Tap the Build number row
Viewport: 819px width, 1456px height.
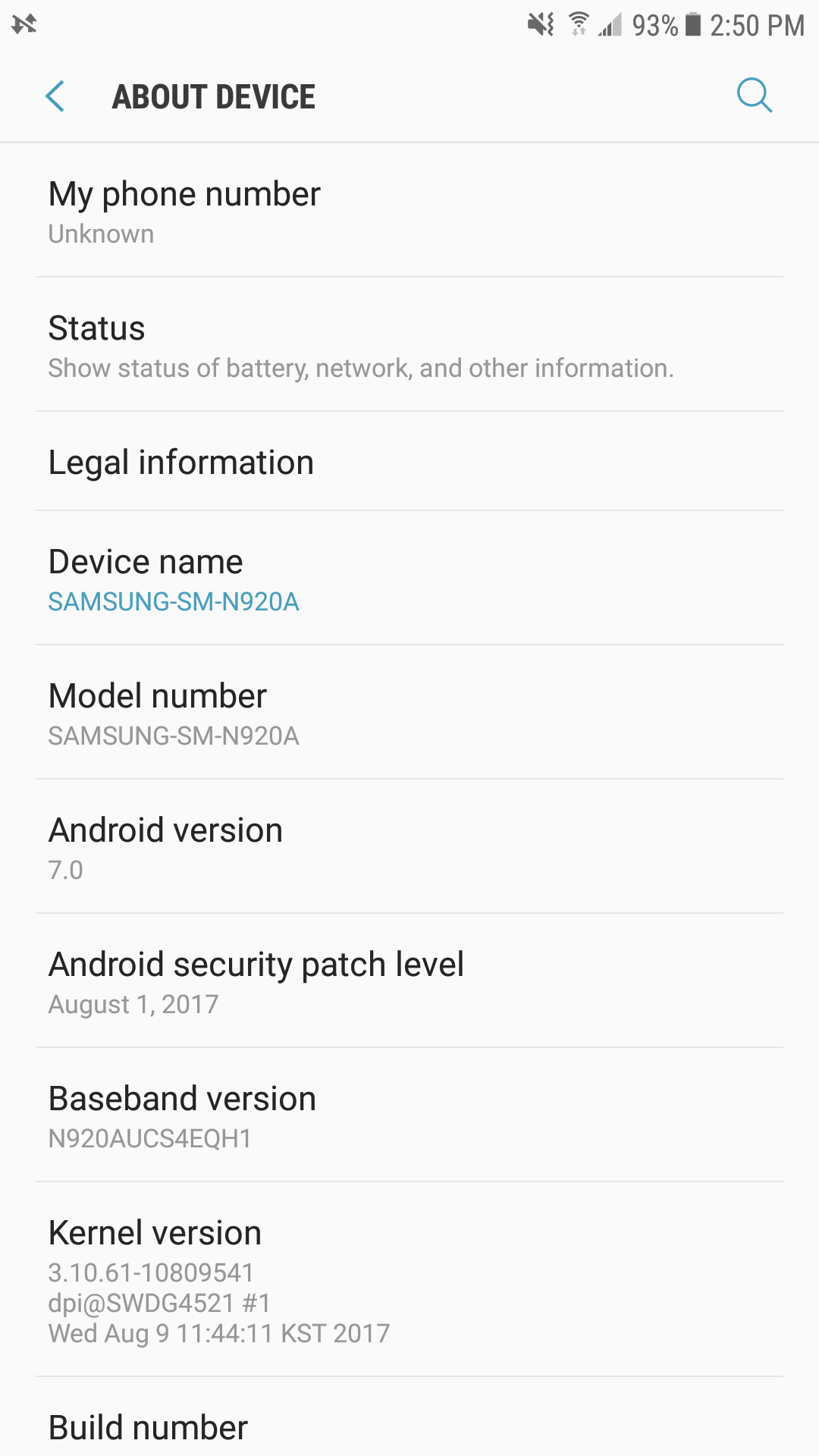click(409, 1427)
